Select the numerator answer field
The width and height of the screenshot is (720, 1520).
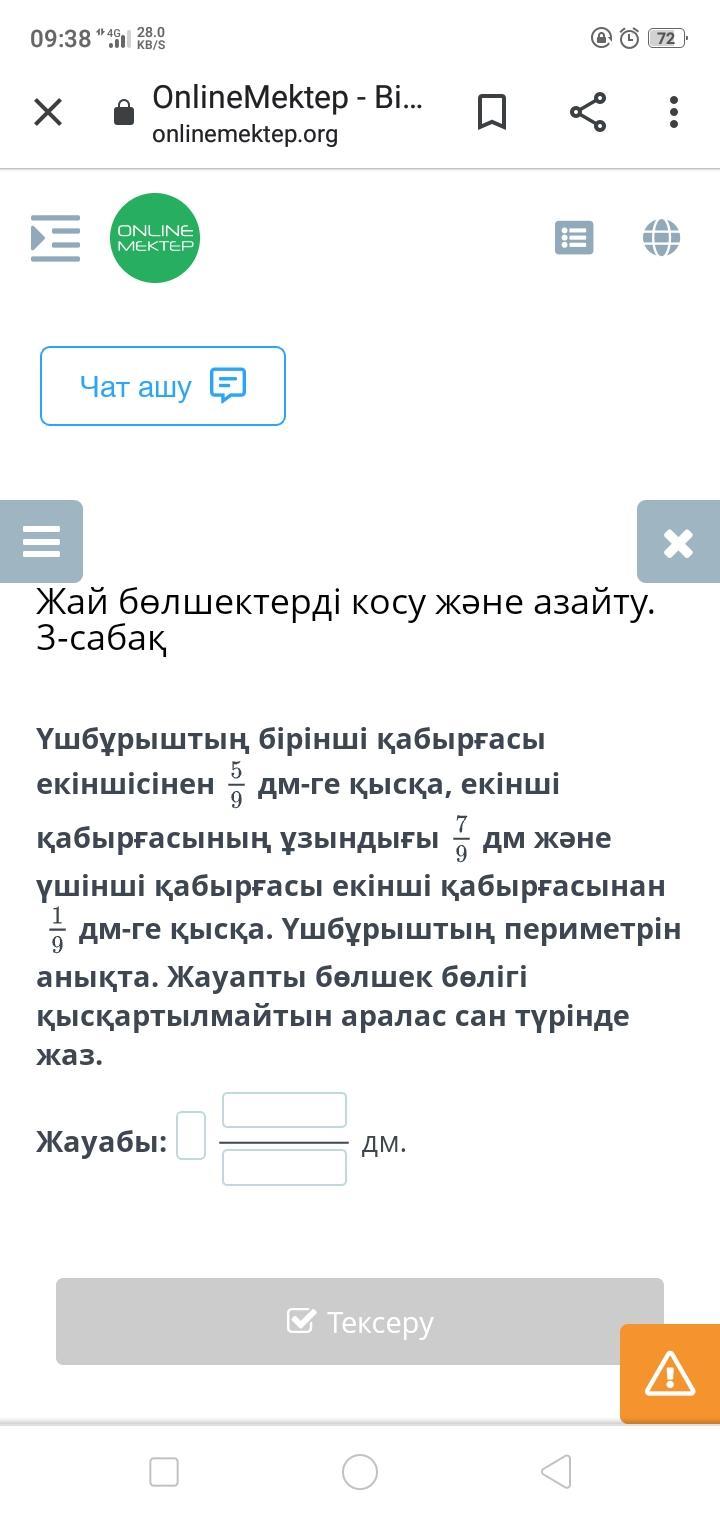pyautogui.click(x=284, y=1110)
